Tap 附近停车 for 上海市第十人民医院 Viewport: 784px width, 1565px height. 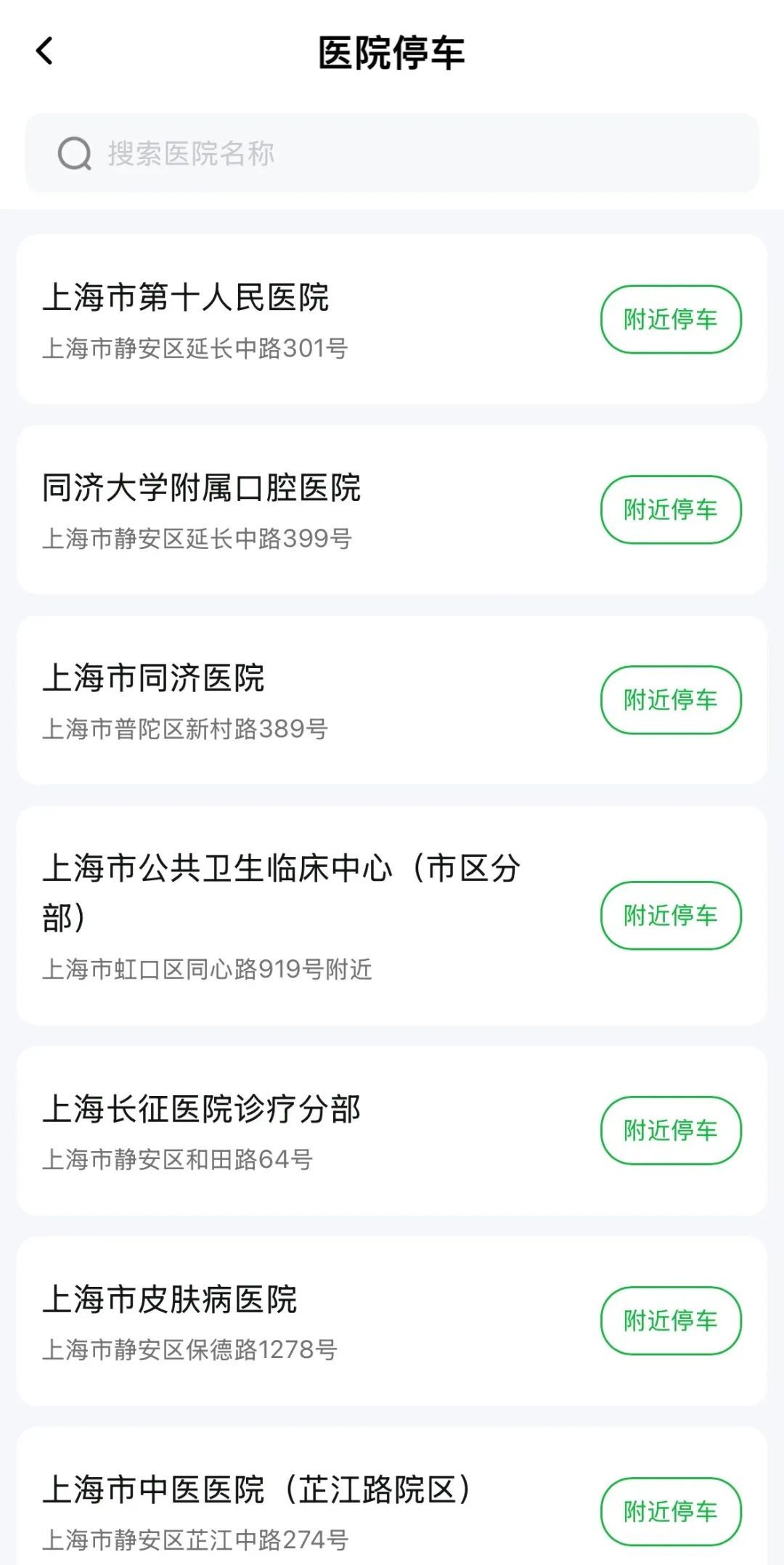coord(671,320)
